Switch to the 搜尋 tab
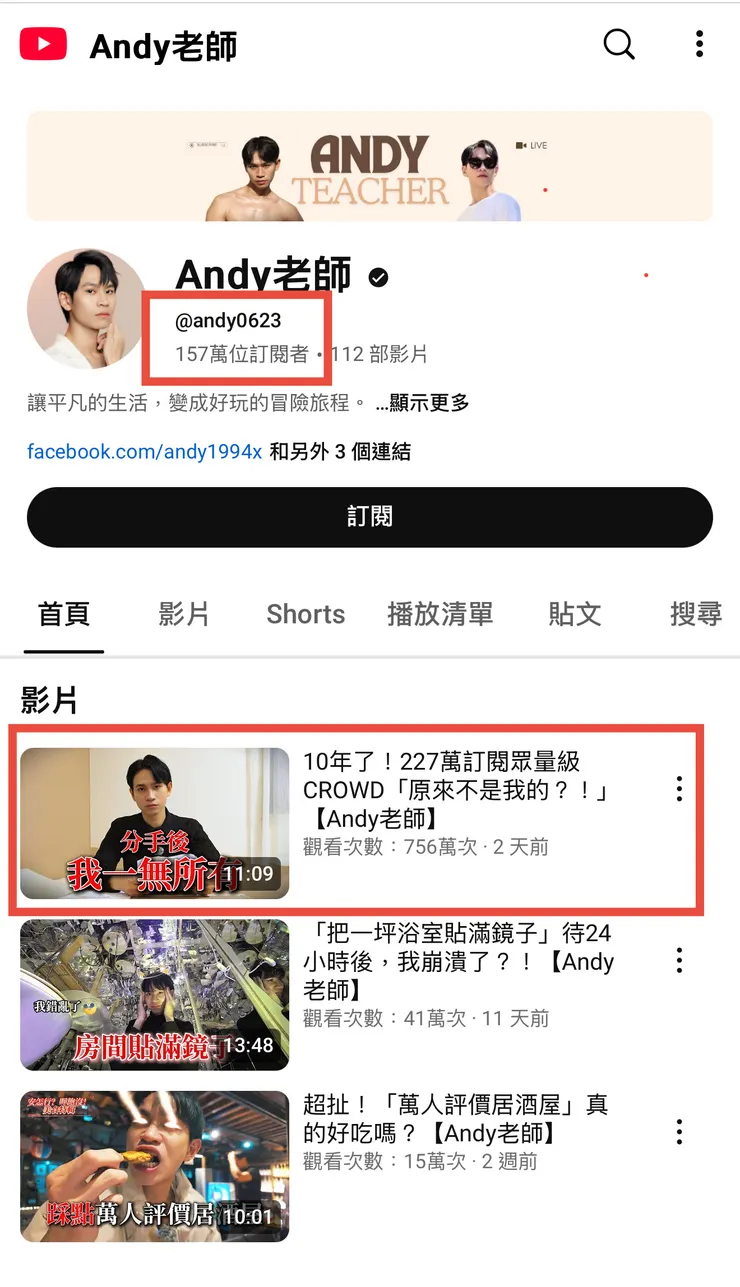The width and height of the screenshot is (740, 1287). tap(695, 614)
